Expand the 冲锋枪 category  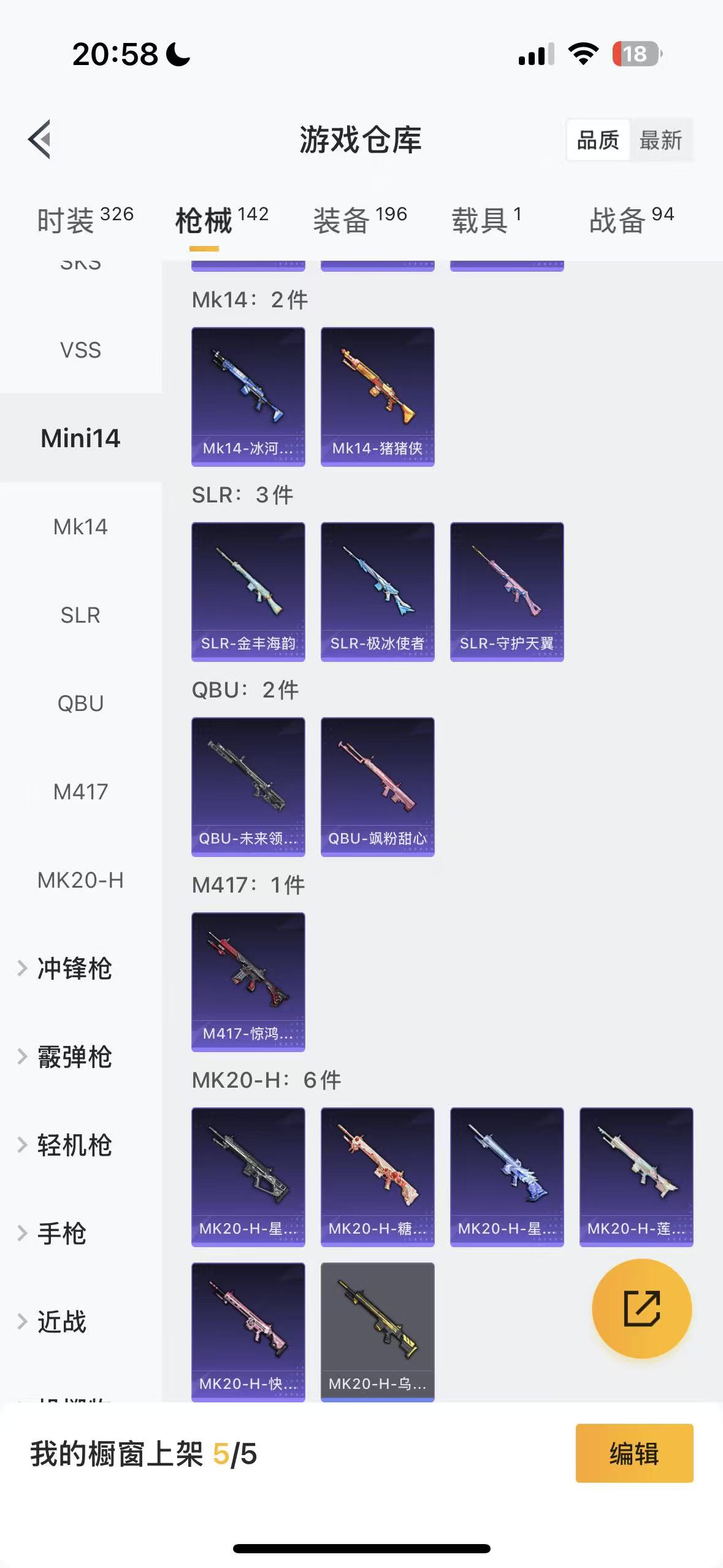(74, 968)
